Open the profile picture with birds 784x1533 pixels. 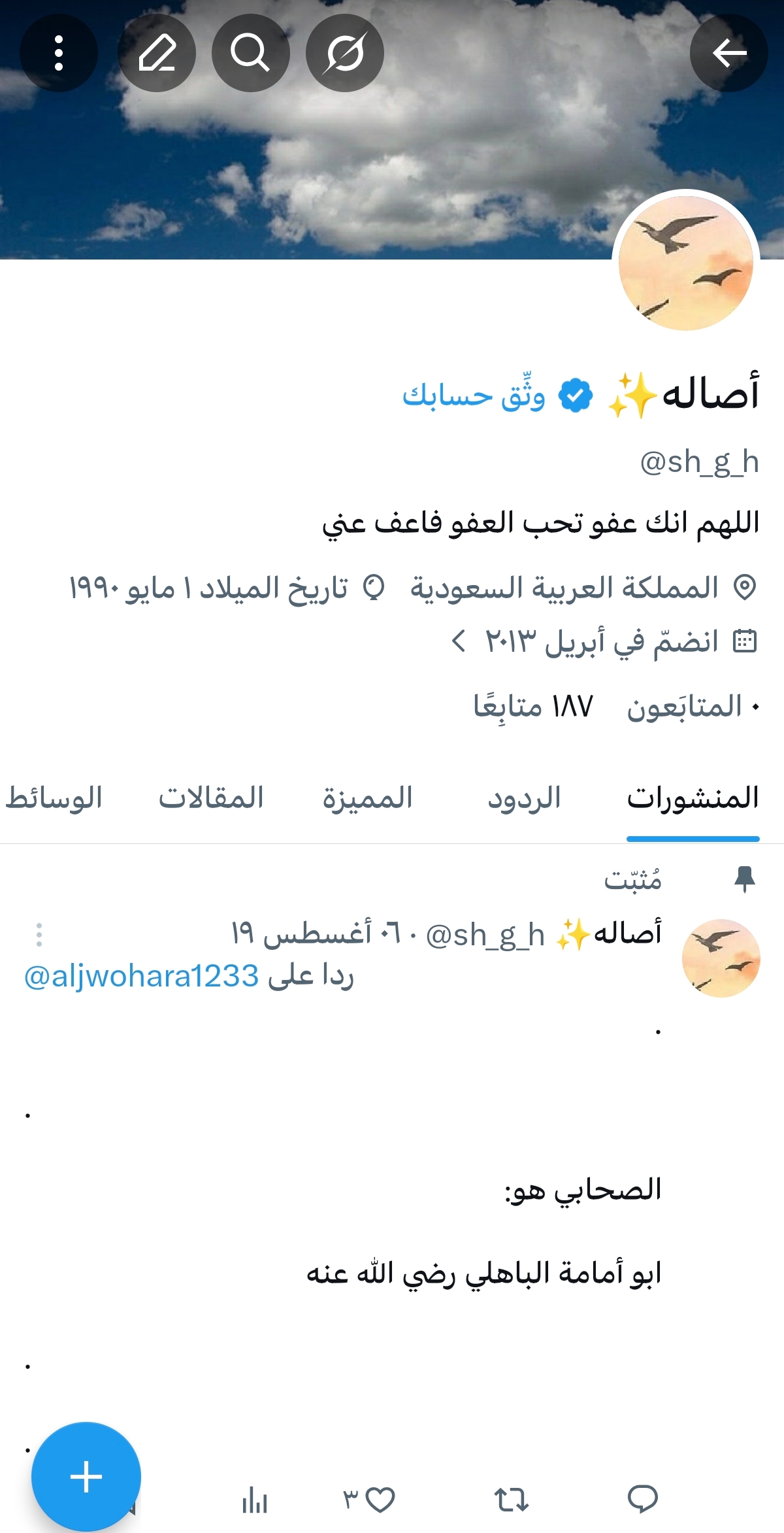(686, 263)
